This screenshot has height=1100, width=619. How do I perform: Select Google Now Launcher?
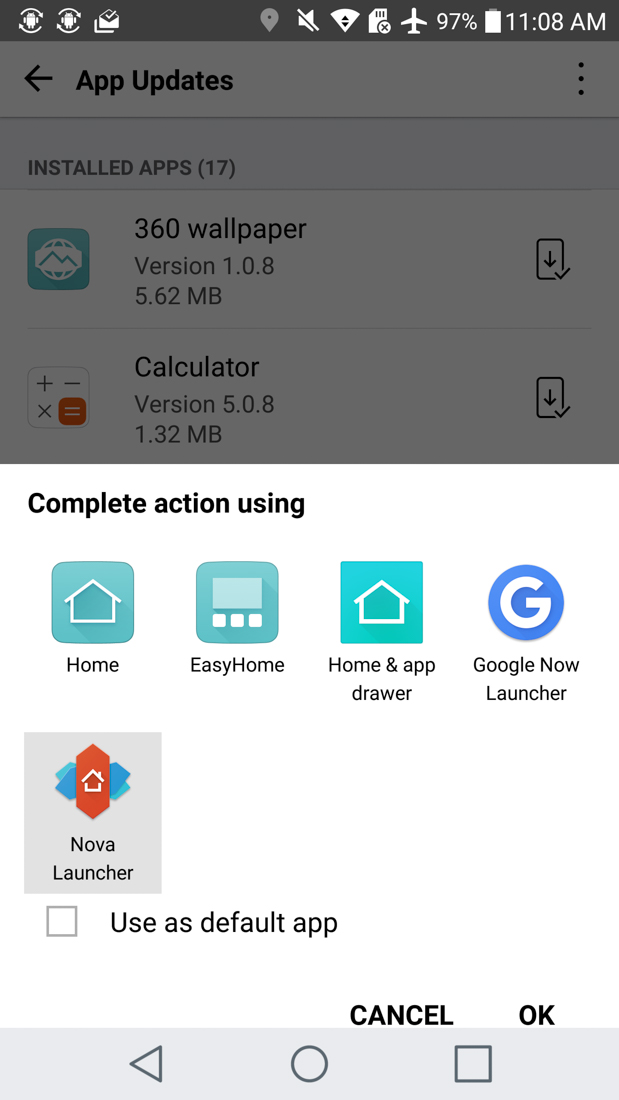click(526, 630)
